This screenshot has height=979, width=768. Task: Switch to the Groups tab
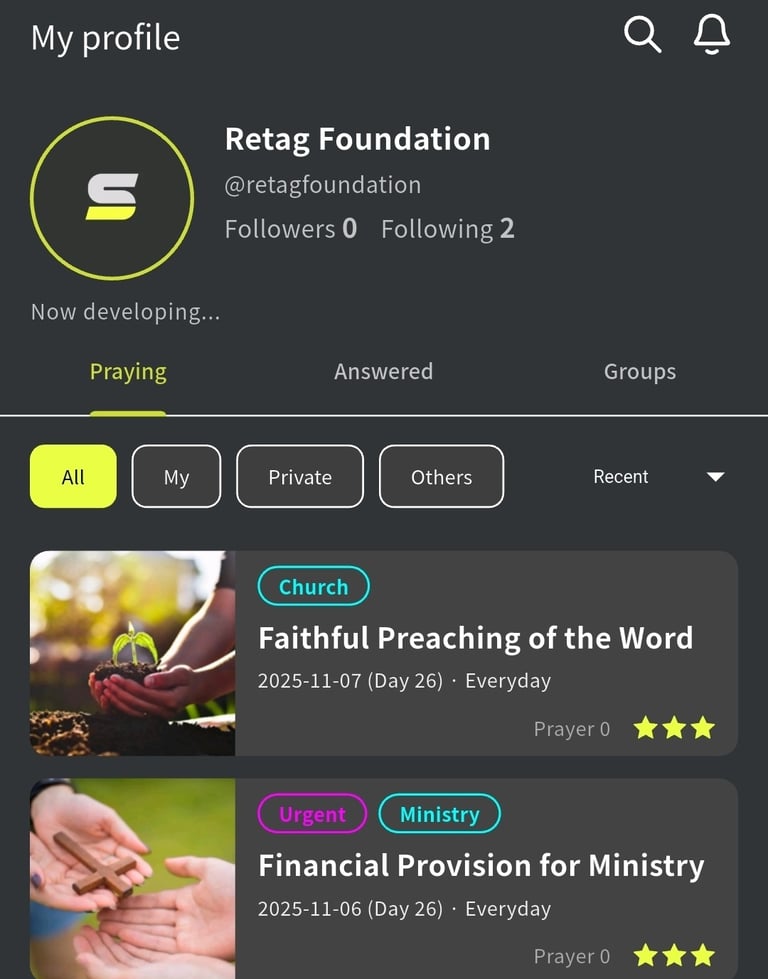tap(639, 372)
